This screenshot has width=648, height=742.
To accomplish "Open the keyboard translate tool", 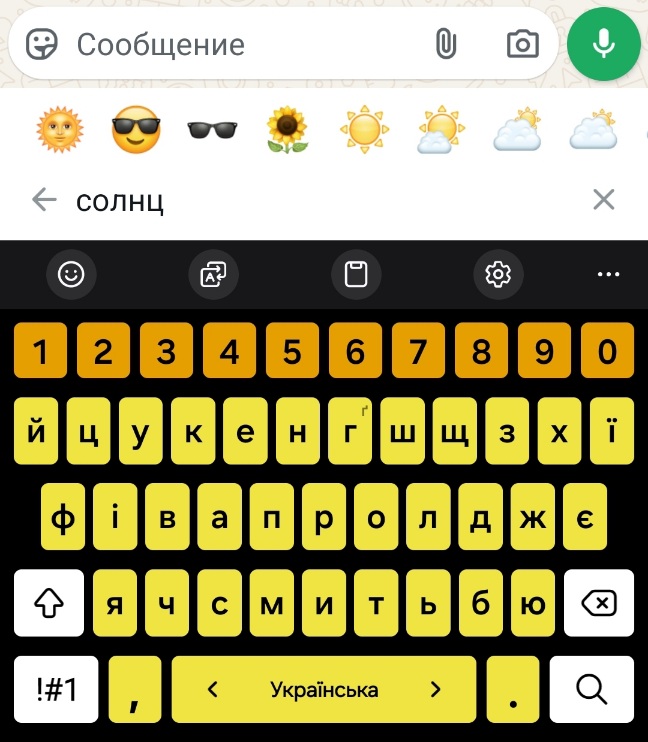I will pos(214,274).
